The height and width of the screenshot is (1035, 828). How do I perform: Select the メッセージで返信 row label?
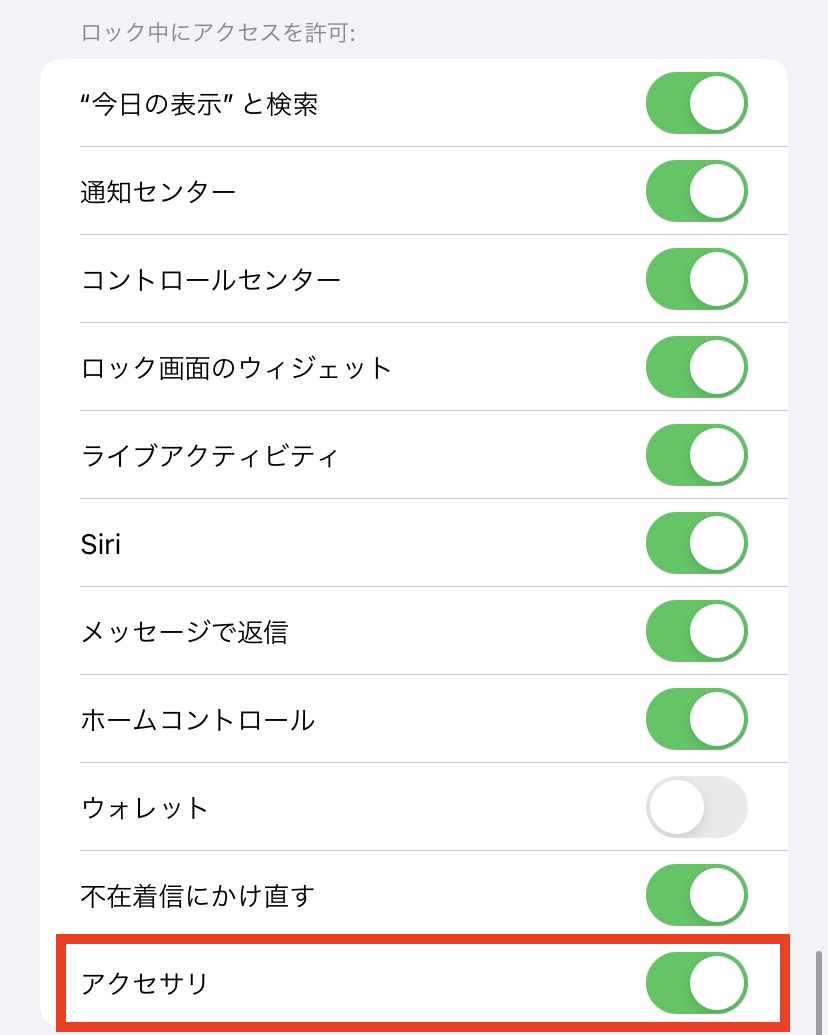pyautogui.click(x=186, y=631)
